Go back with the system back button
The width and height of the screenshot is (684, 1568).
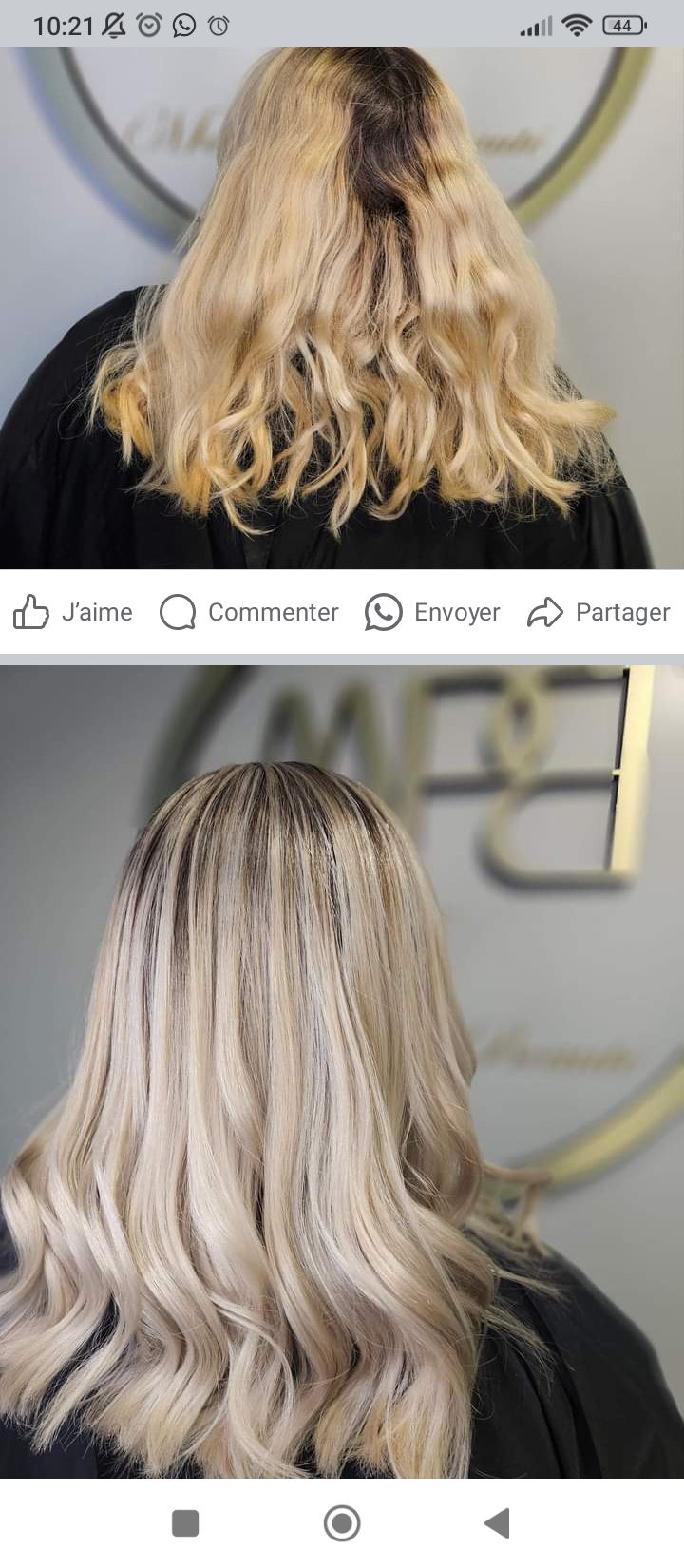coord(497,1523)
